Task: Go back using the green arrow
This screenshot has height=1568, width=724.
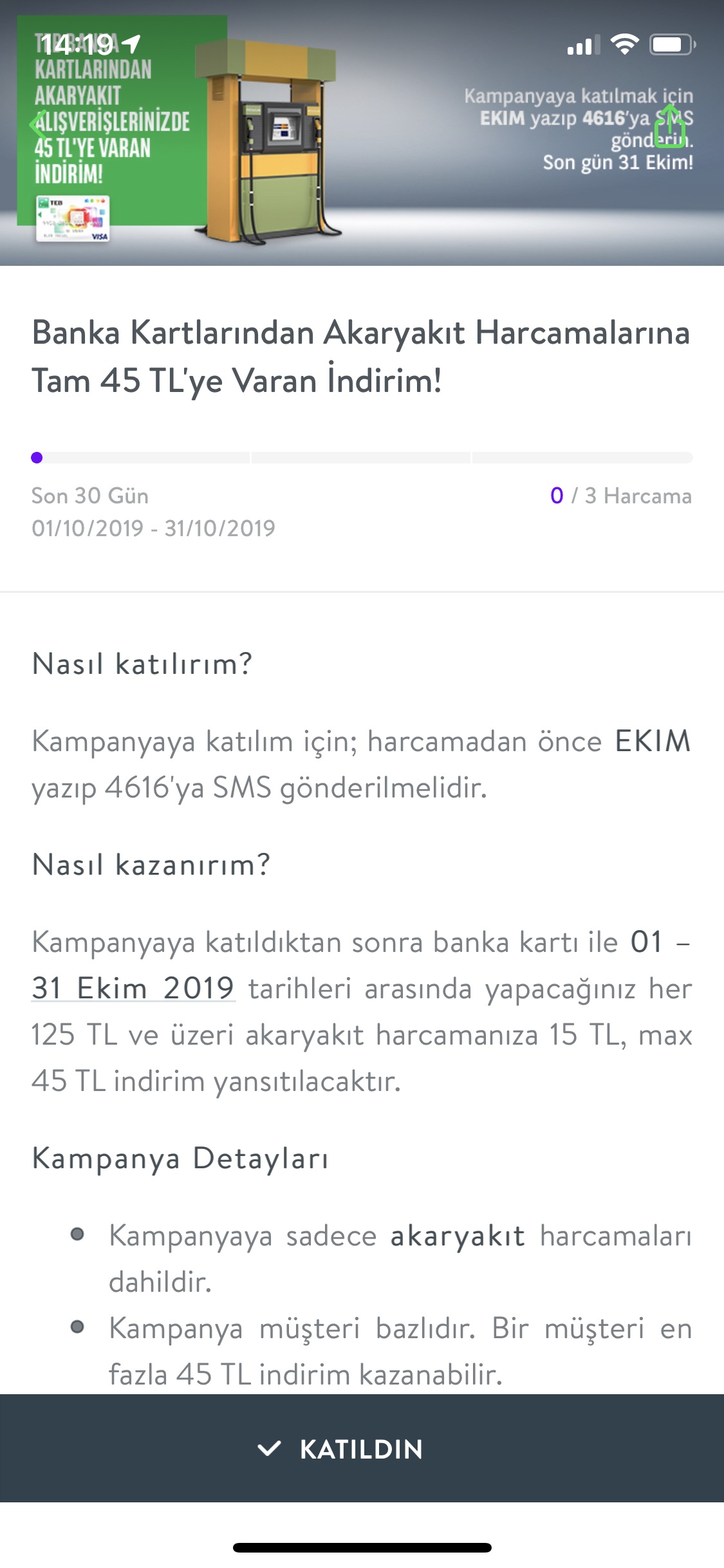Action: 37,124
